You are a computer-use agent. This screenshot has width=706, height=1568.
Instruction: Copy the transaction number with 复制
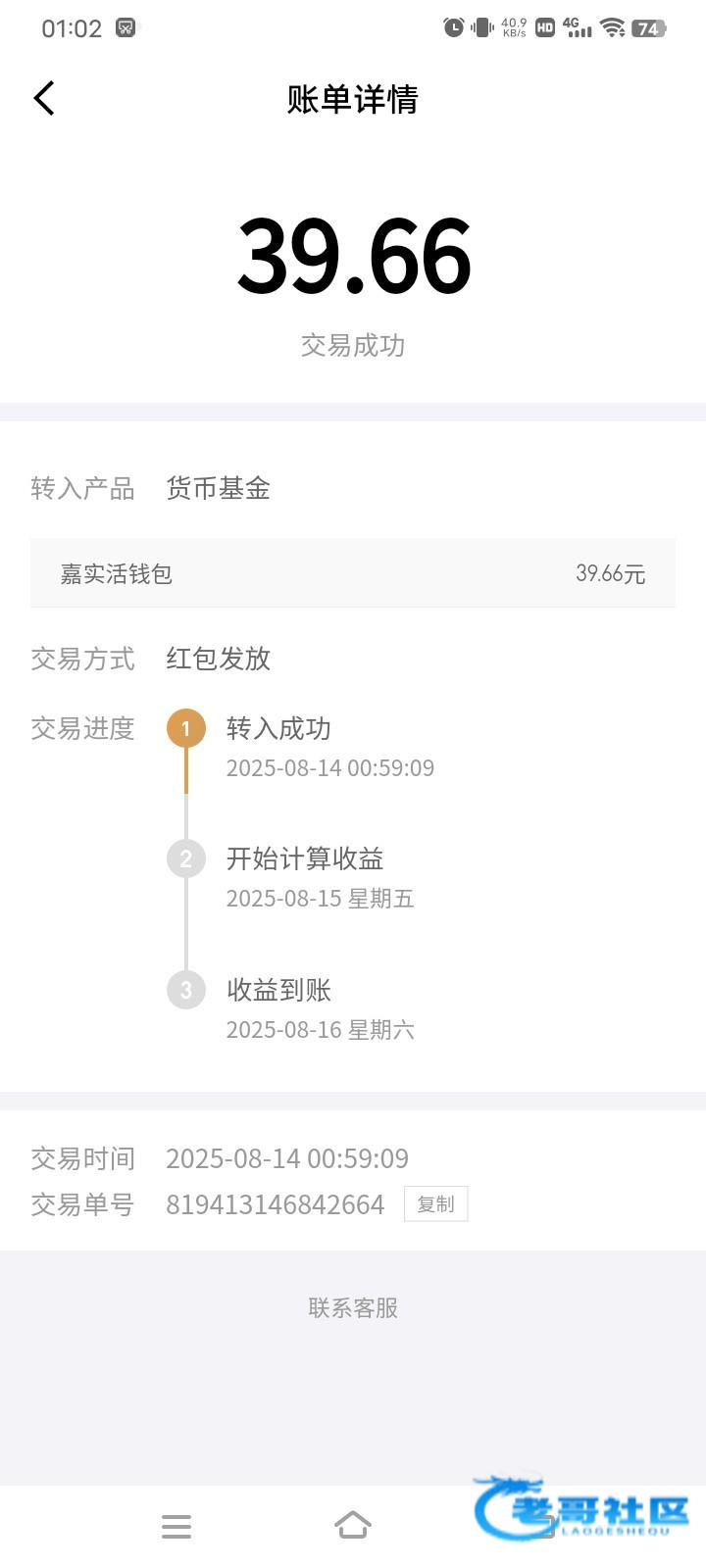(435, 1204)
